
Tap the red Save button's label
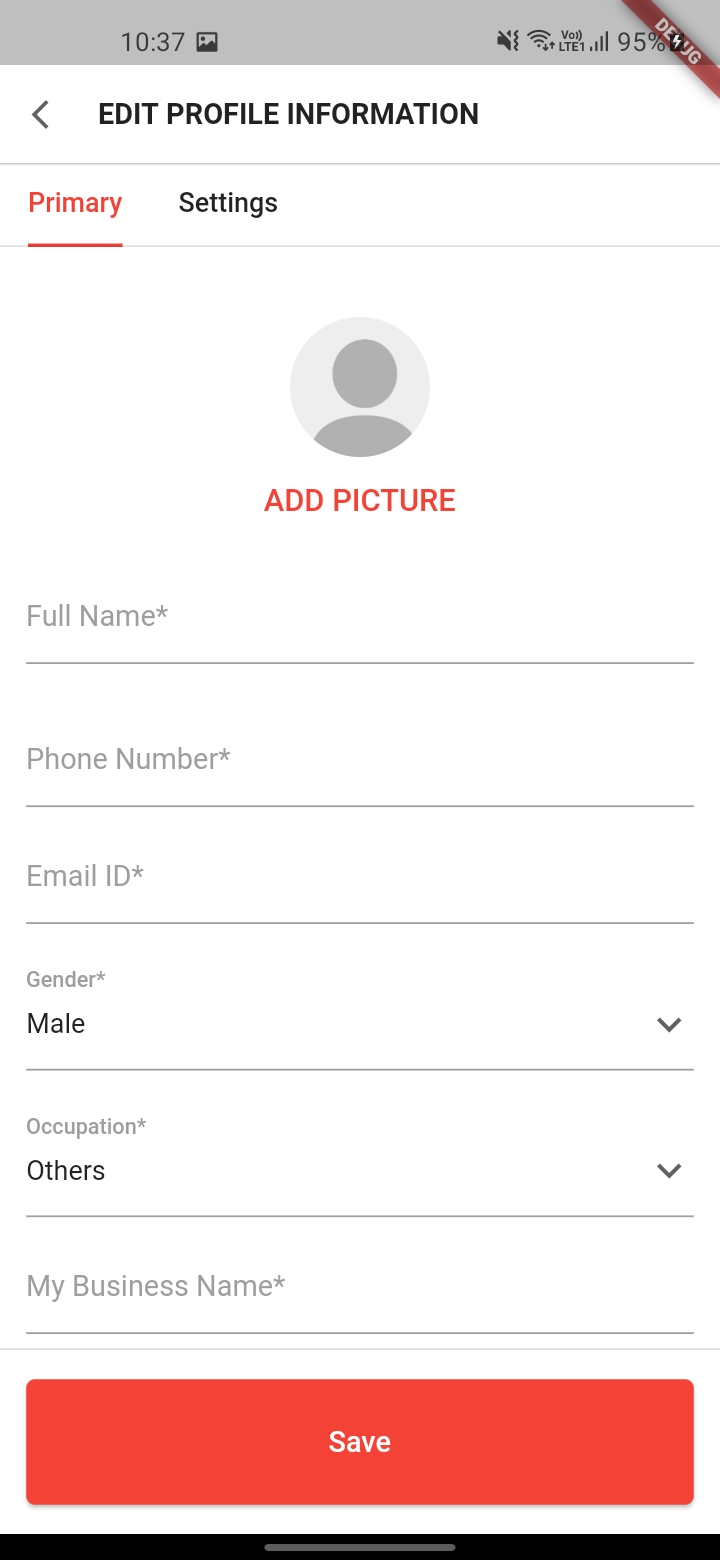(x=360, y=1441)
